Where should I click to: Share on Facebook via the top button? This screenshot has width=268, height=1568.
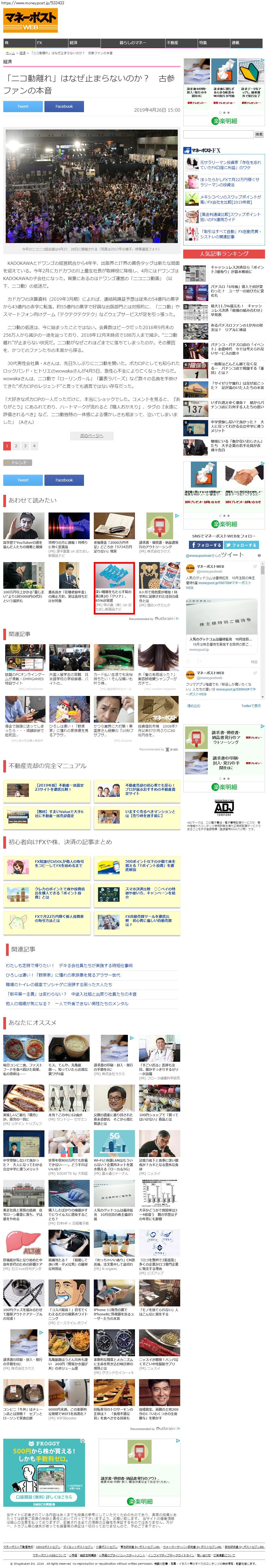64,106
